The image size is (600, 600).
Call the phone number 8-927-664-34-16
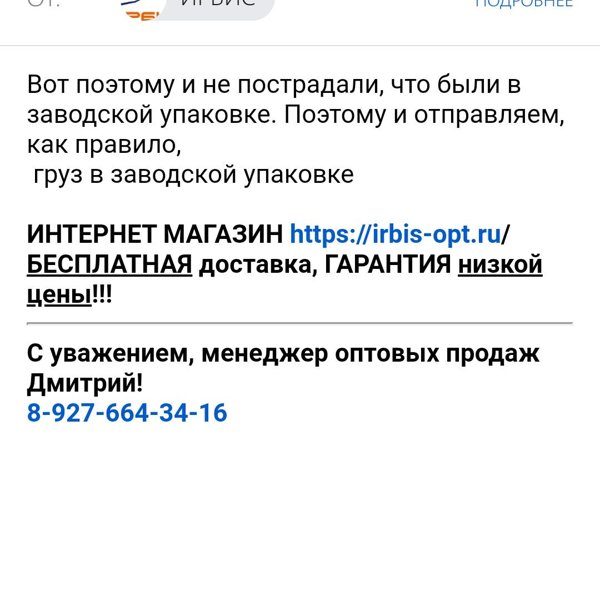pyautogui.click(x=127, y=412)
